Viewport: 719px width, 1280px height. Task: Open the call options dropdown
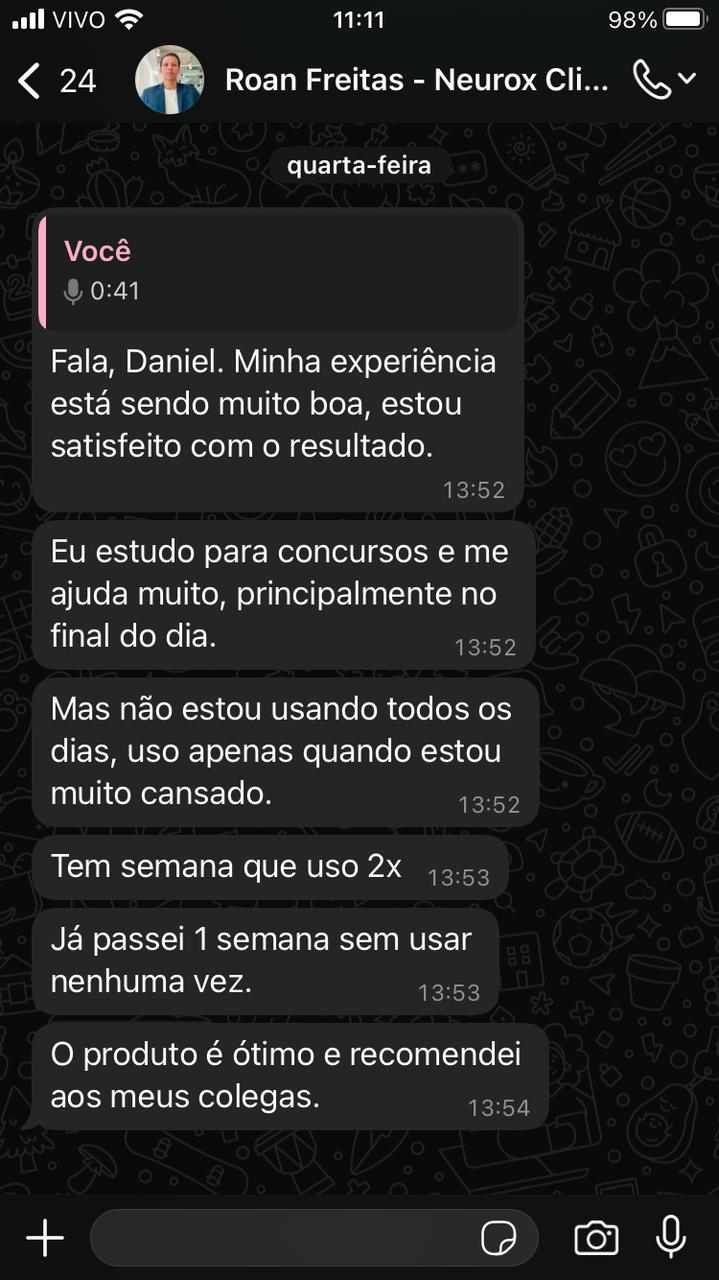(x=664, y=80)
